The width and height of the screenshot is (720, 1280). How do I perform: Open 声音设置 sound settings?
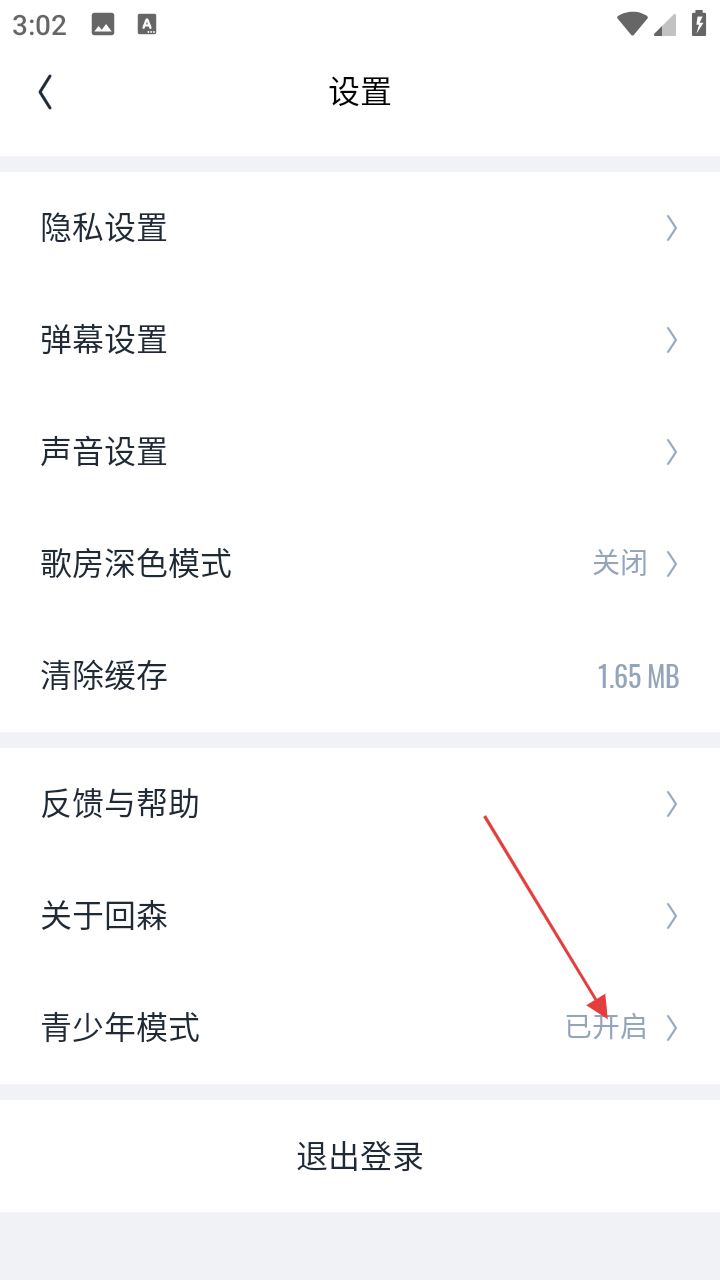pos(360,452)
